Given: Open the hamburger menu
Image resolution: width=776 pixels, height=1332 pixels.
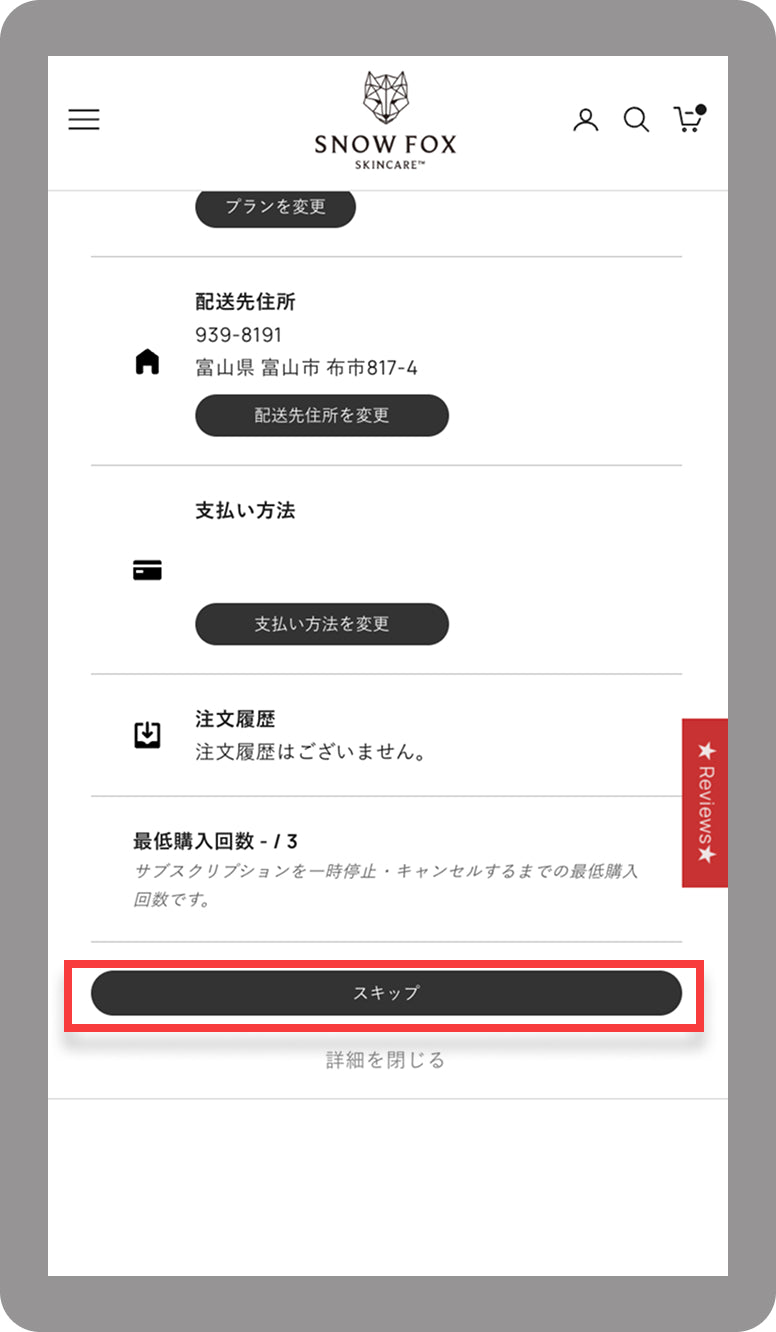Looking at the screenshot, I should click(84, 119).
